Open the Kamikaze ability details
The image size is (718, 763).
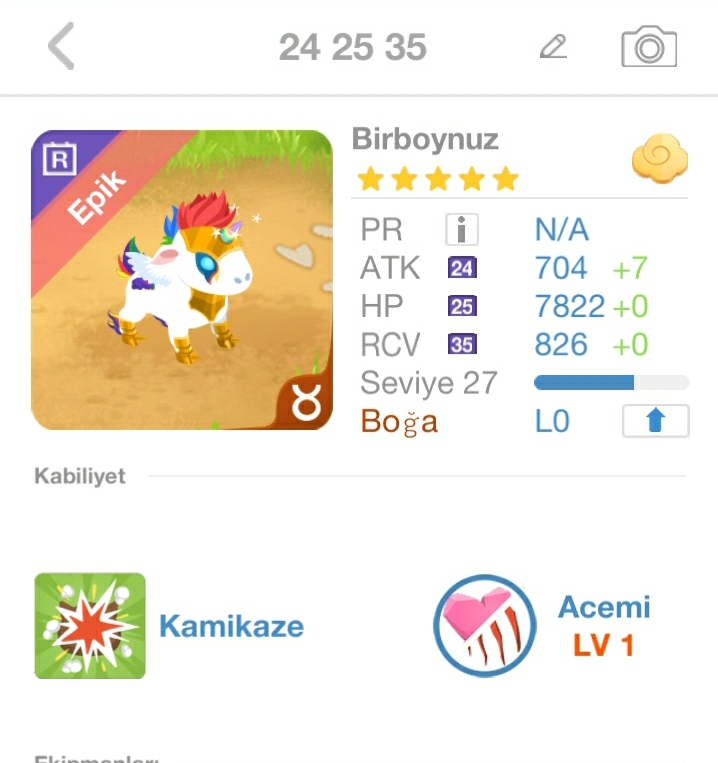[x=90, y=626]
